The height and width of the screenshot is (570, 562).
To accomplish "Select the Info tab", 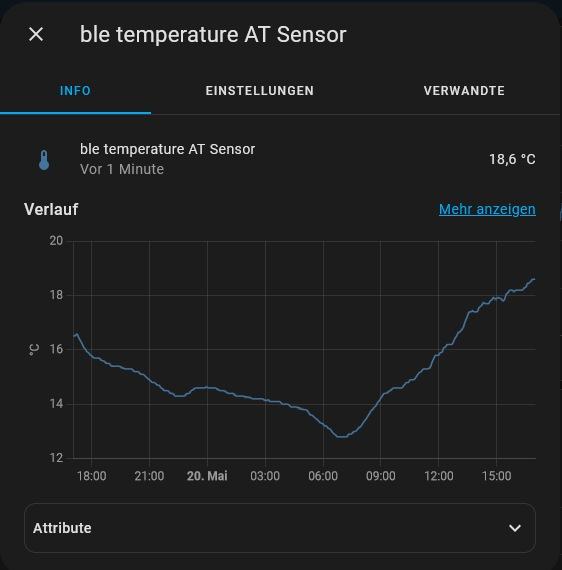I will tap(75, 91).
